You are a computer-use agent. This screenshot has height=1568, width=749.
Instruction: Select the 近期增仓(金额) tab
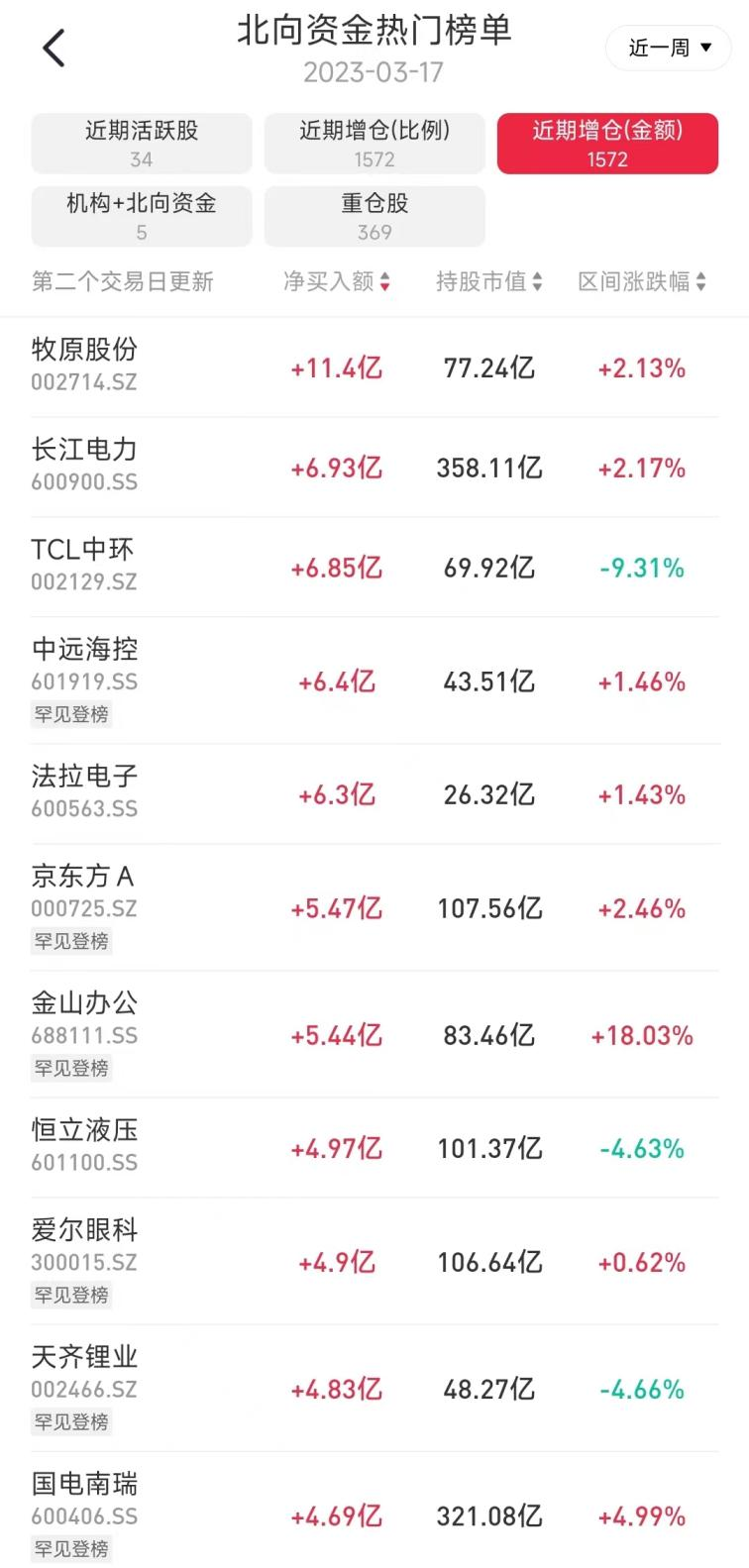(x=607, y=144)
